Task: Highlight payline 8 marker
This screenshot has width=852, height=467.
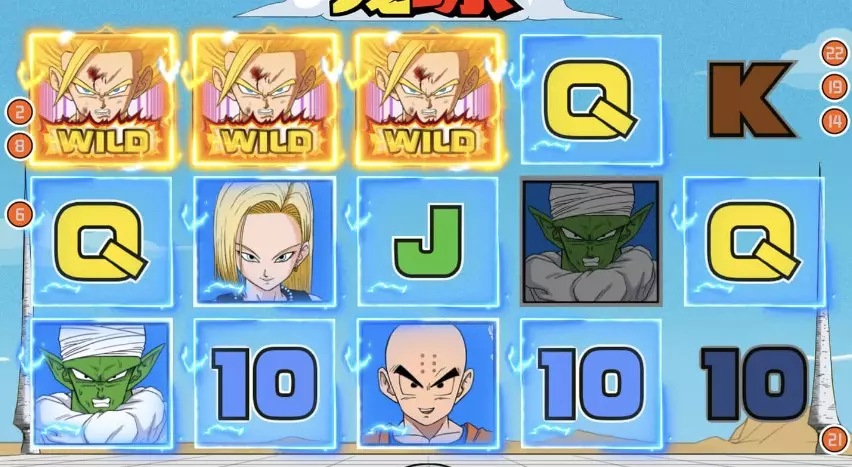Action: click(x=18, y=146)
